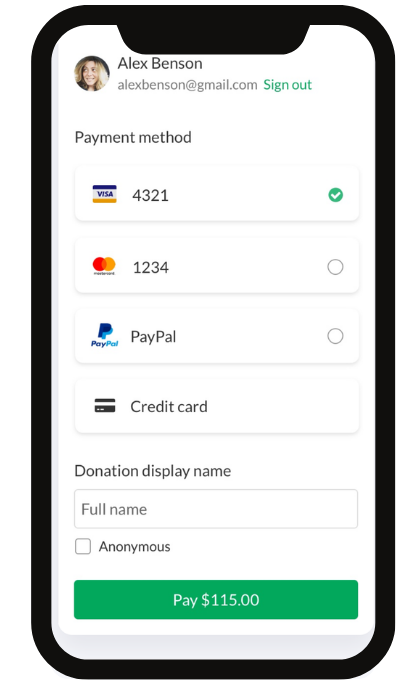Sign out of Alex Benson's account

287,85
